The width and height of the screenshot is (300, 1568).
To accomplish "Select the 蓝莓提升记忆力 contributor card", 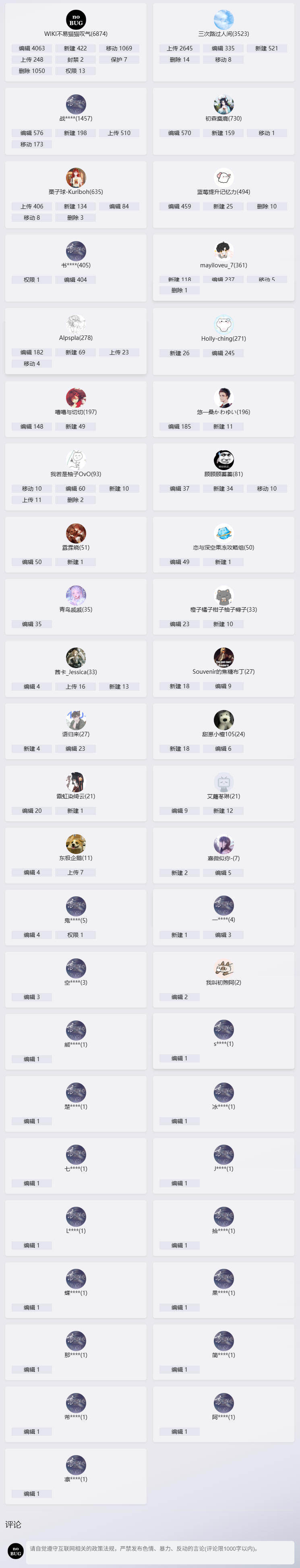I will point(223,192).
